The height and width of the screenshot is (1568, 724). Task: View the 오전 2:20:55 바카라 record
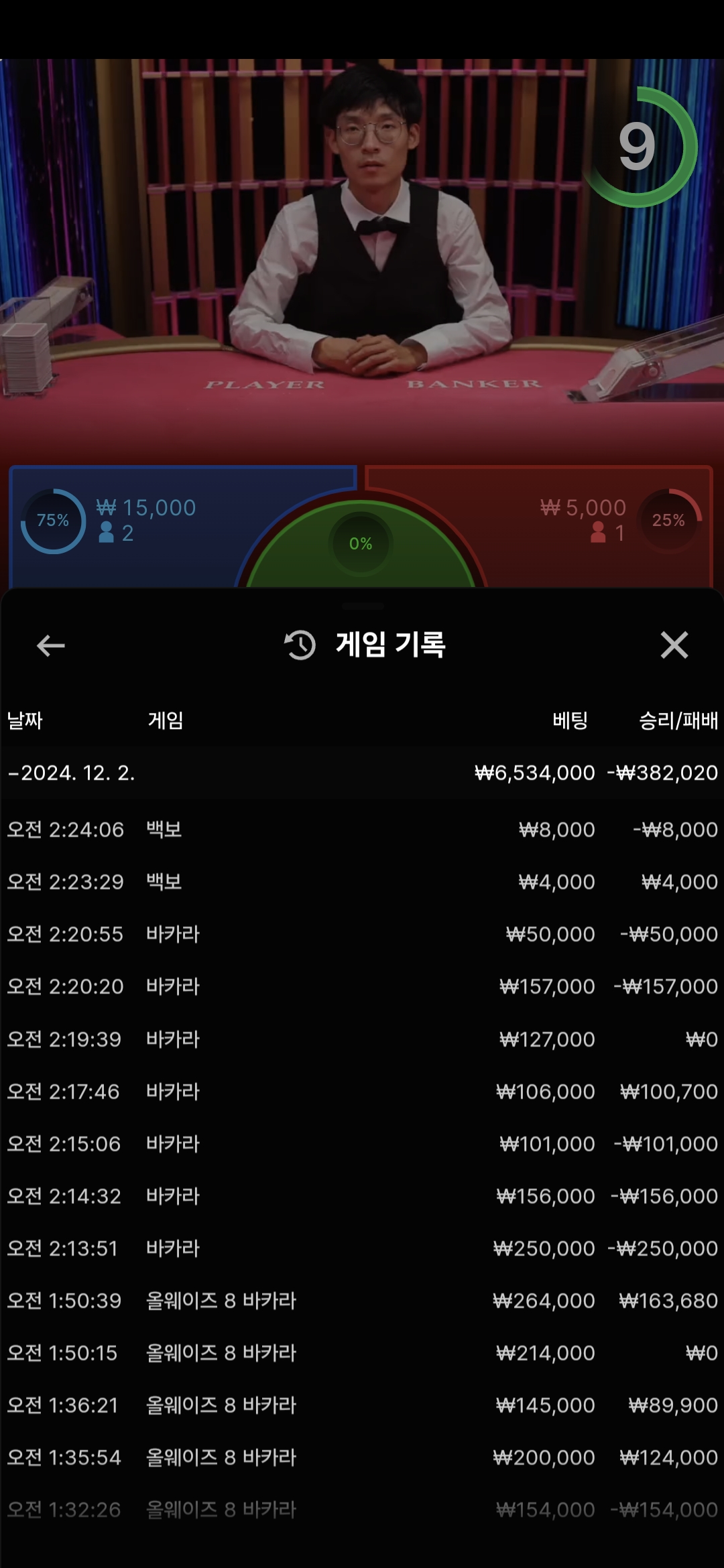point(362,934)
